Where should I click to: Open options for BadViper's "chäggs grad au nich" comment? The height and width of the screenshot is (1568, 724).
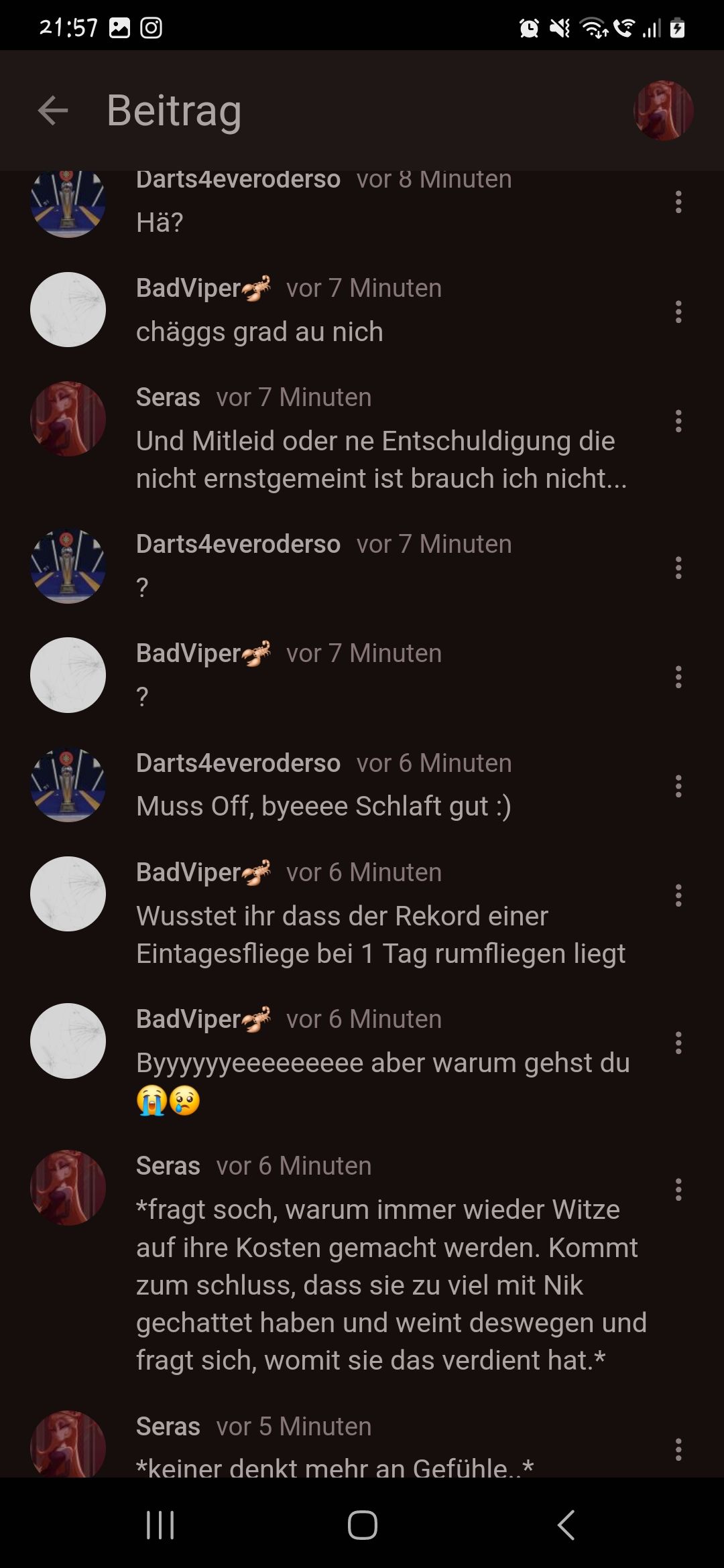[678, 312]
